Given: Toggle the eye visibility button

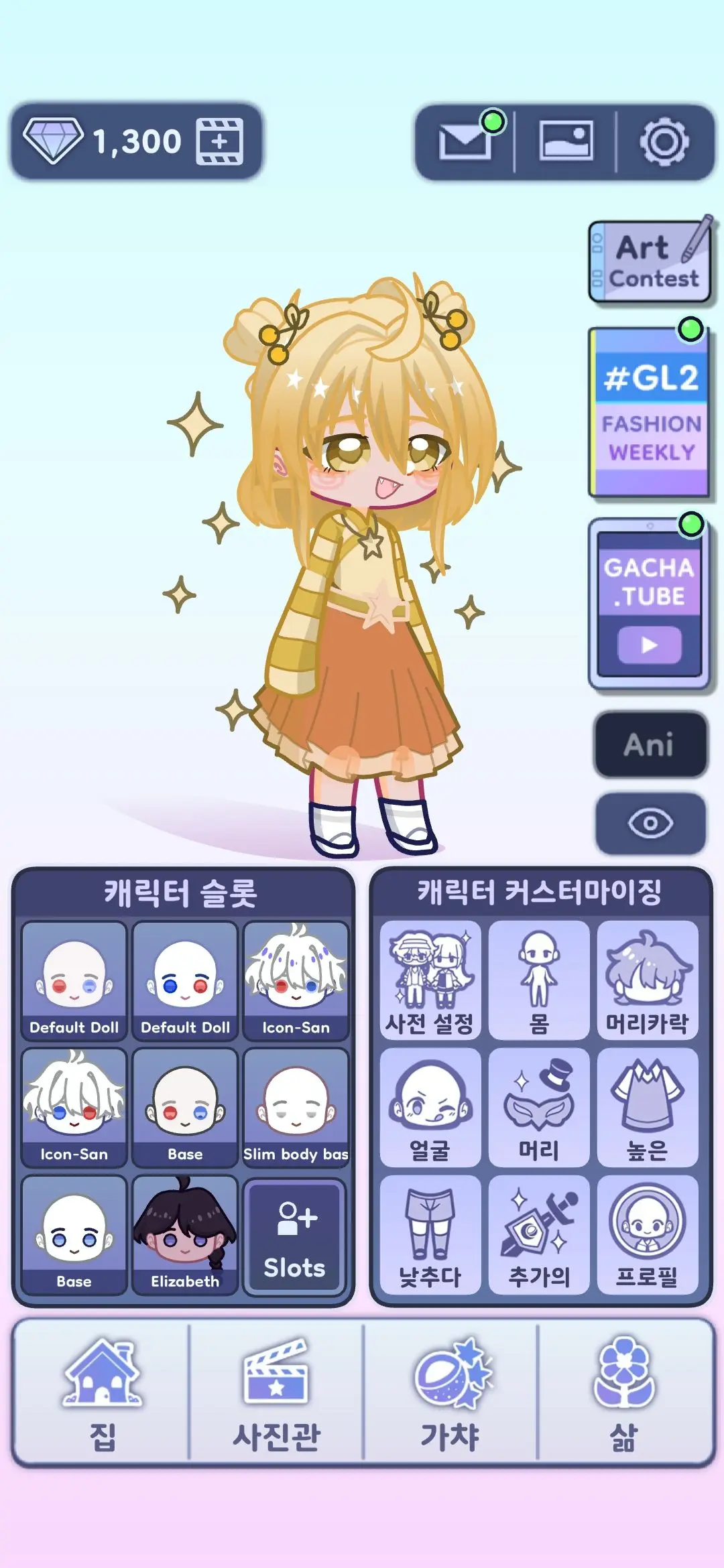Looking at the screenshot, I should click(x=650, y=824).
